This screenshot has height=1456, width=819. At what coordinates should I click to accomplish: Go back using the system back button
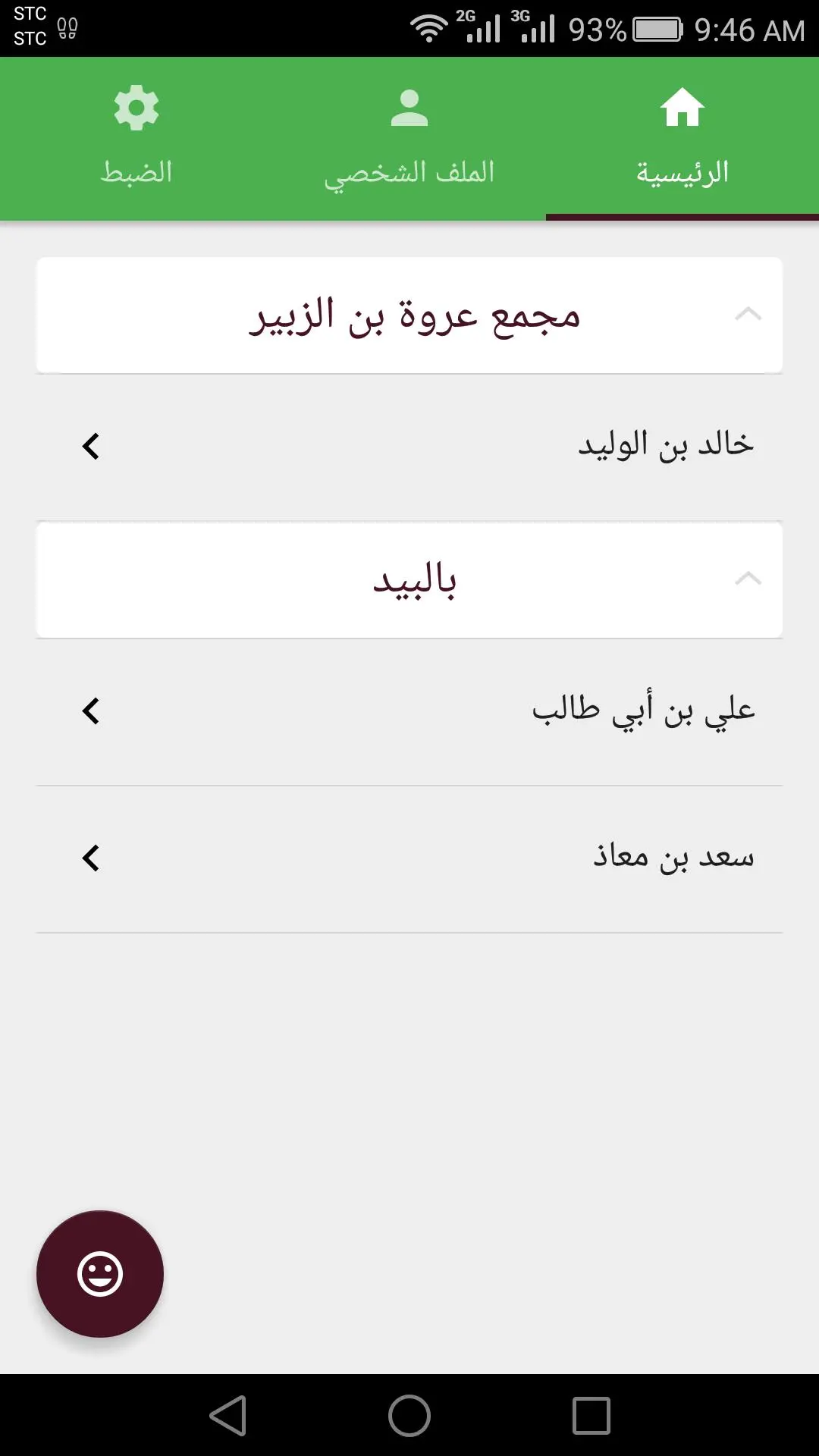228,1415
